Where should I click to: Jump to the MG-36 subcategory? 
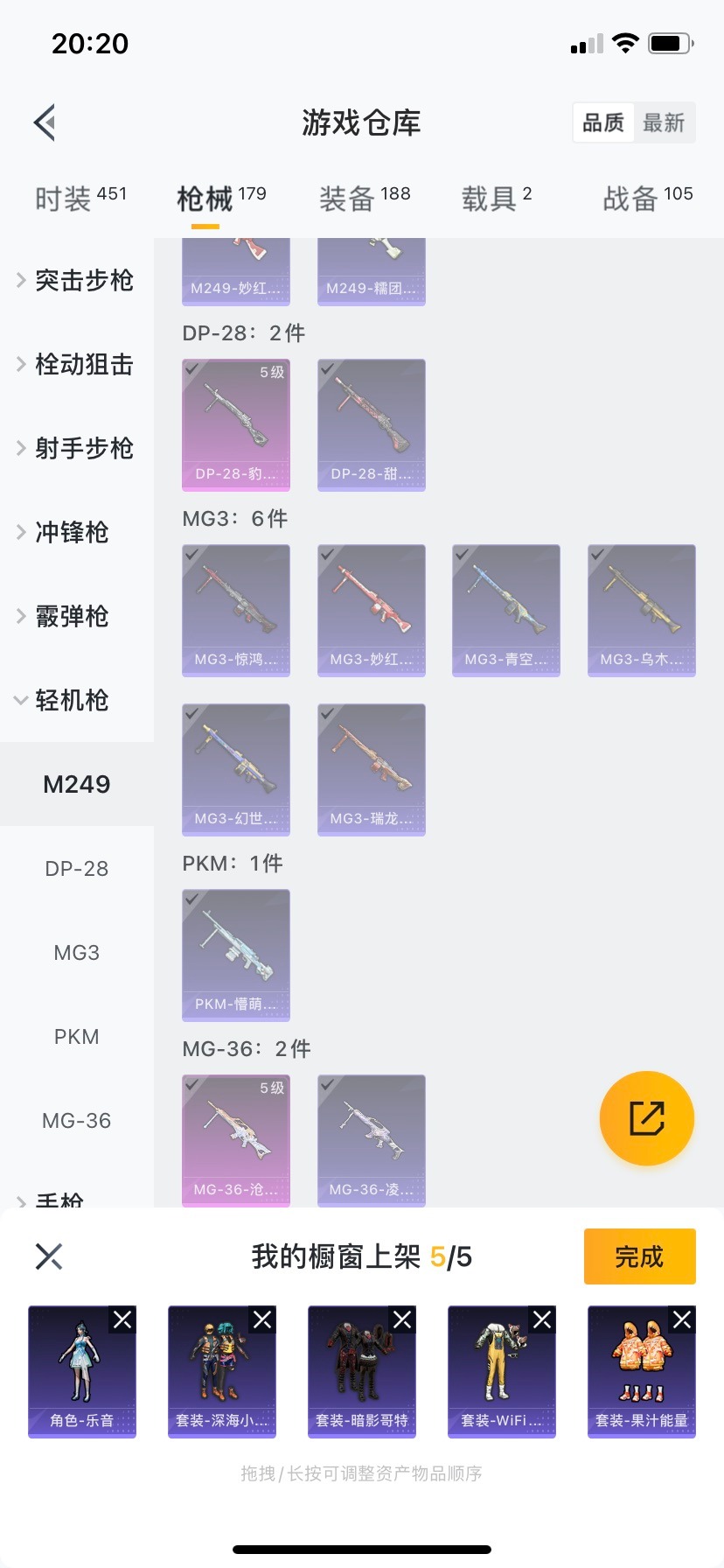click(x=77, y=1121)
